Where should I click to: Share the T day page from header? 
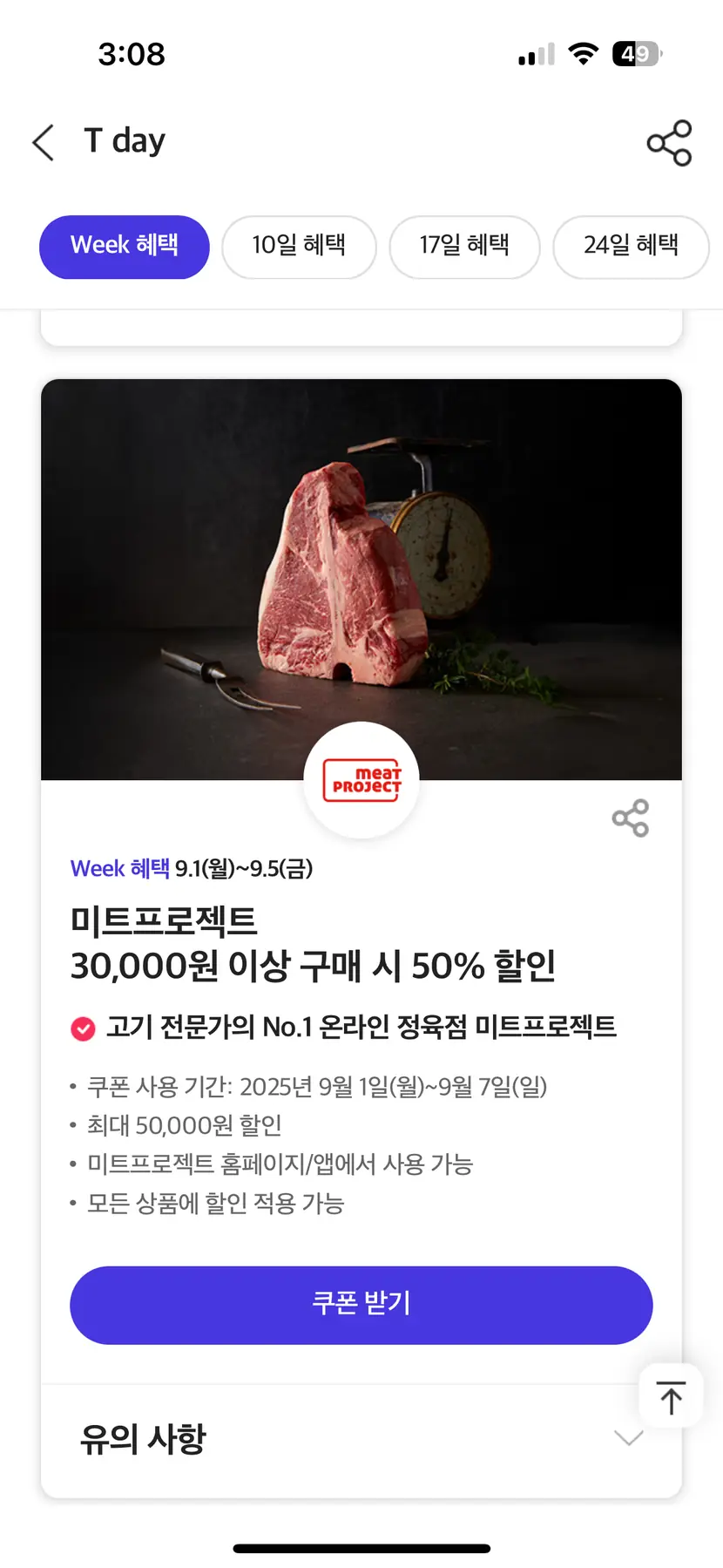pyautogui.click(x=669, y=143)
